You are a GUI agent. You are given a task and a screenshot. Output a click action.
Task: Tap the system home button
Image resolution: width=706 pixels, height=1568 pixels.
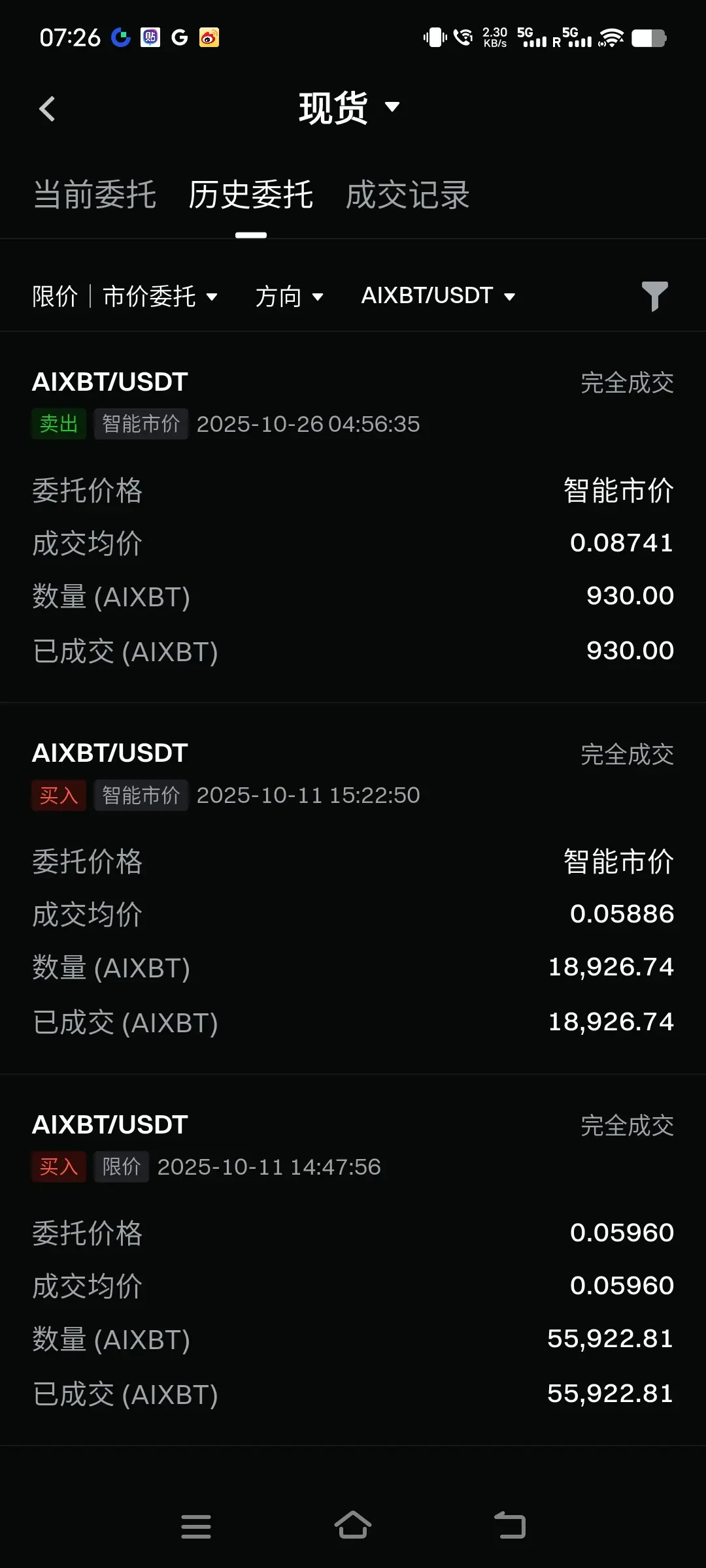pos(353,1526)
